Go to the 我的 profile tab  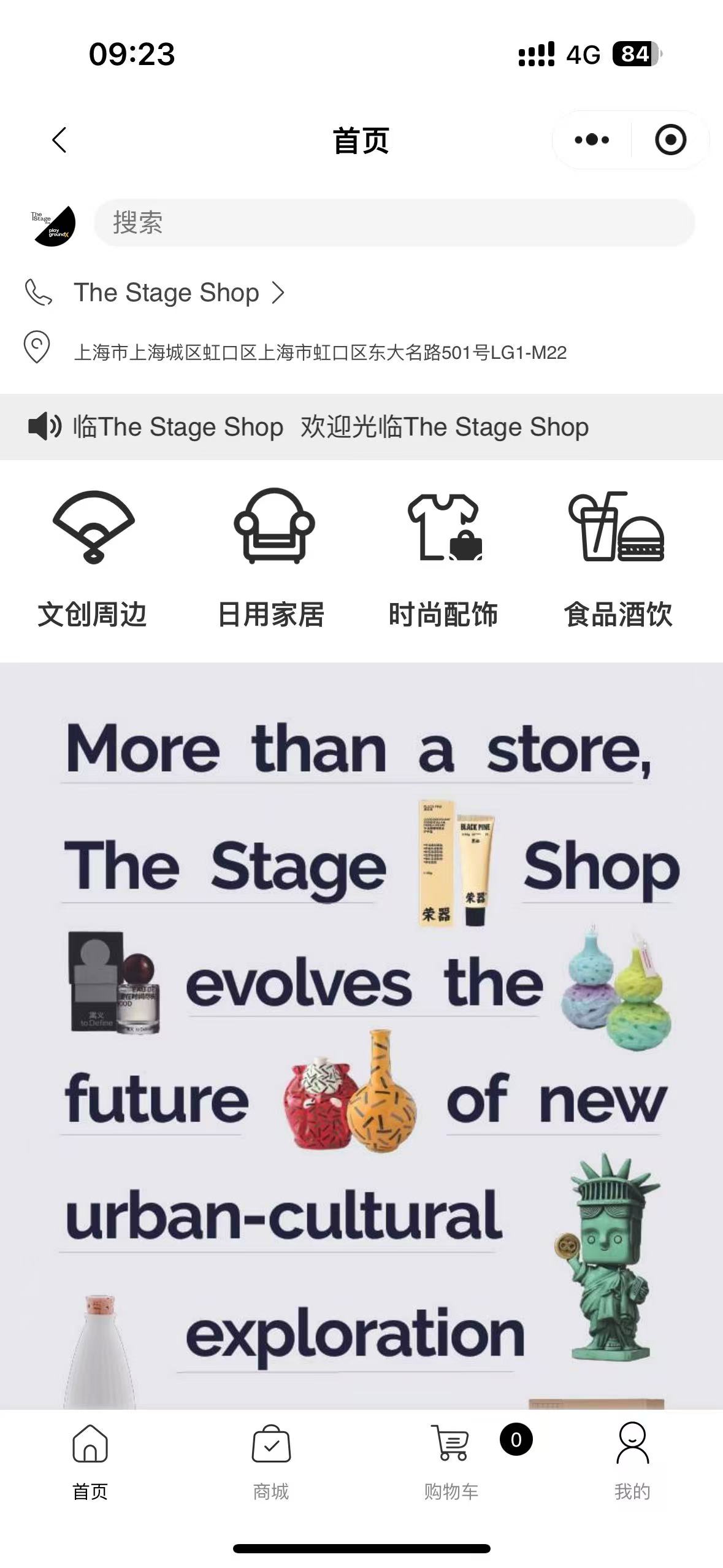coord(632,1462)
